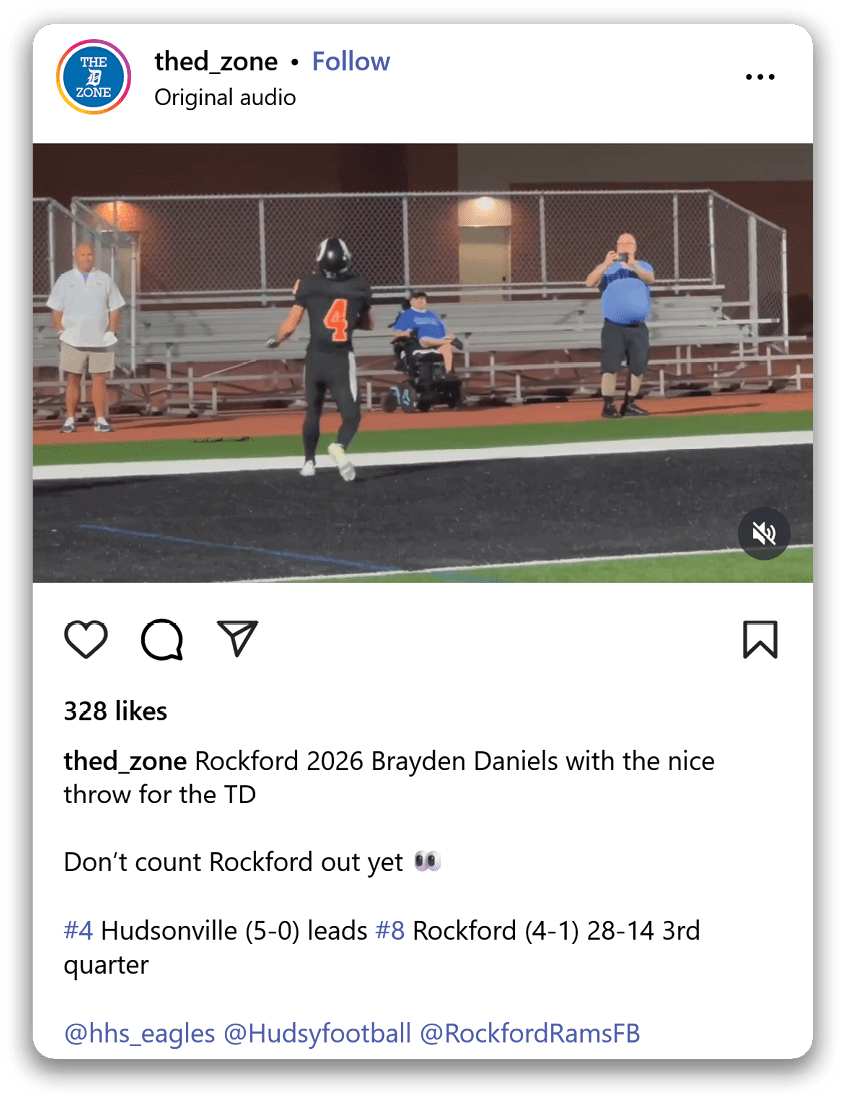
Task: Open the #8 hashtag link
Action: click(x=390, y=931)
